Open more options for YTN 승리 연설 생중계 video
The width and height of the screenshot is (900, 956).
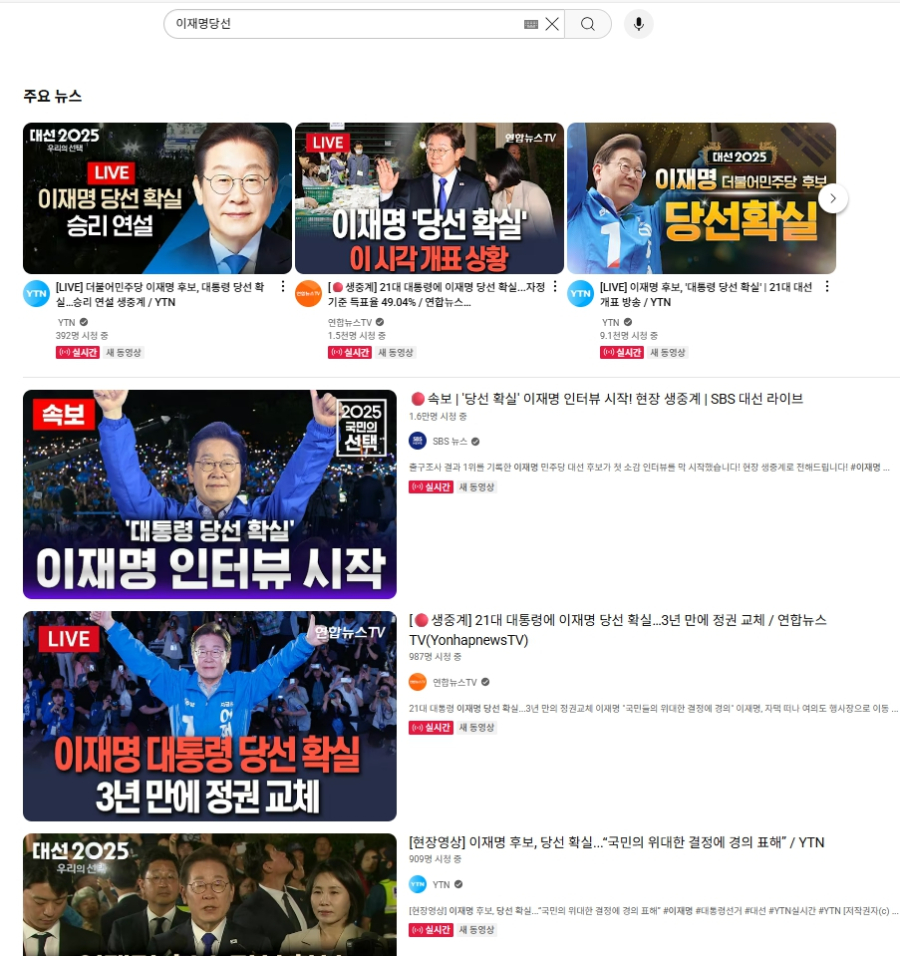tap(283, 287)
